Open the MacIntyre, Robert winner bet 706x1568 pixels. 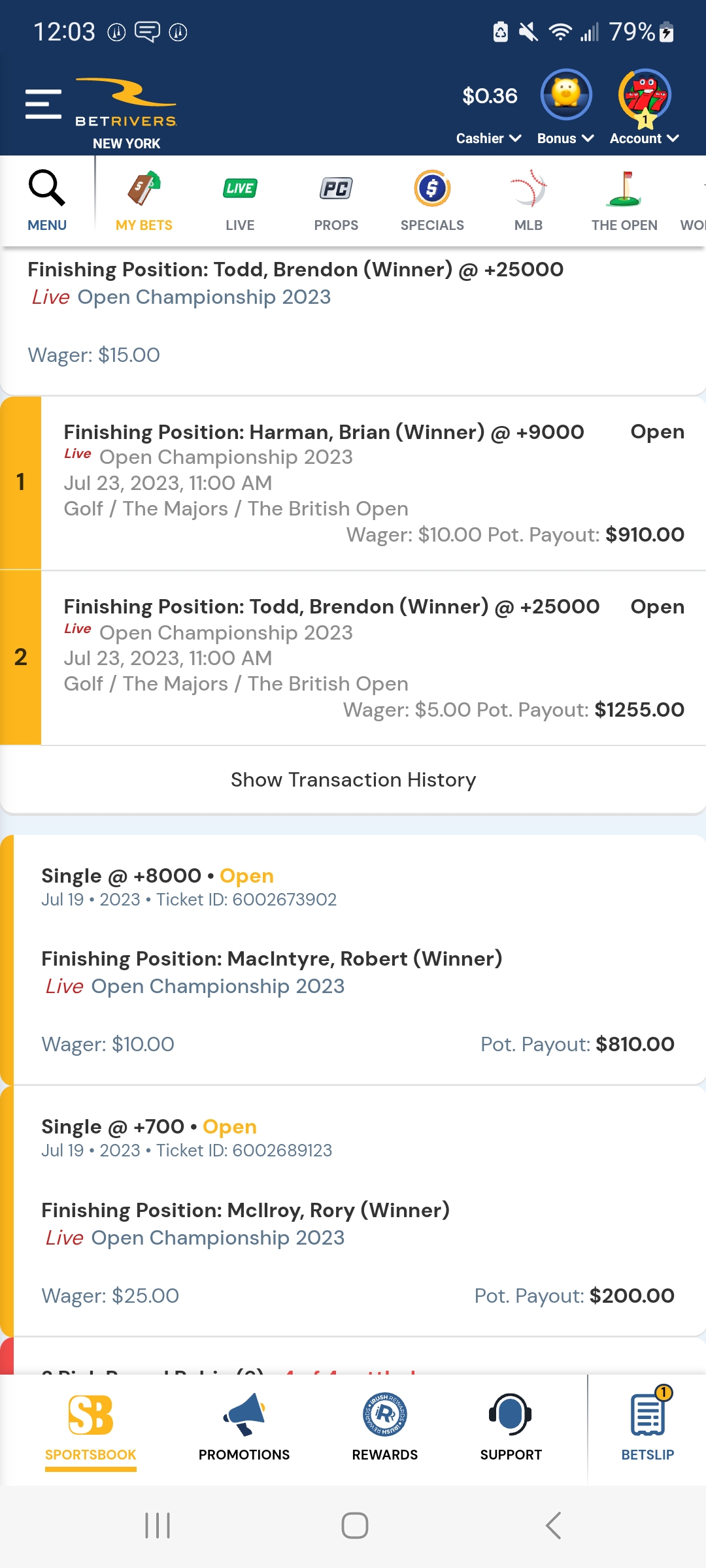click(x=271, y=959)
